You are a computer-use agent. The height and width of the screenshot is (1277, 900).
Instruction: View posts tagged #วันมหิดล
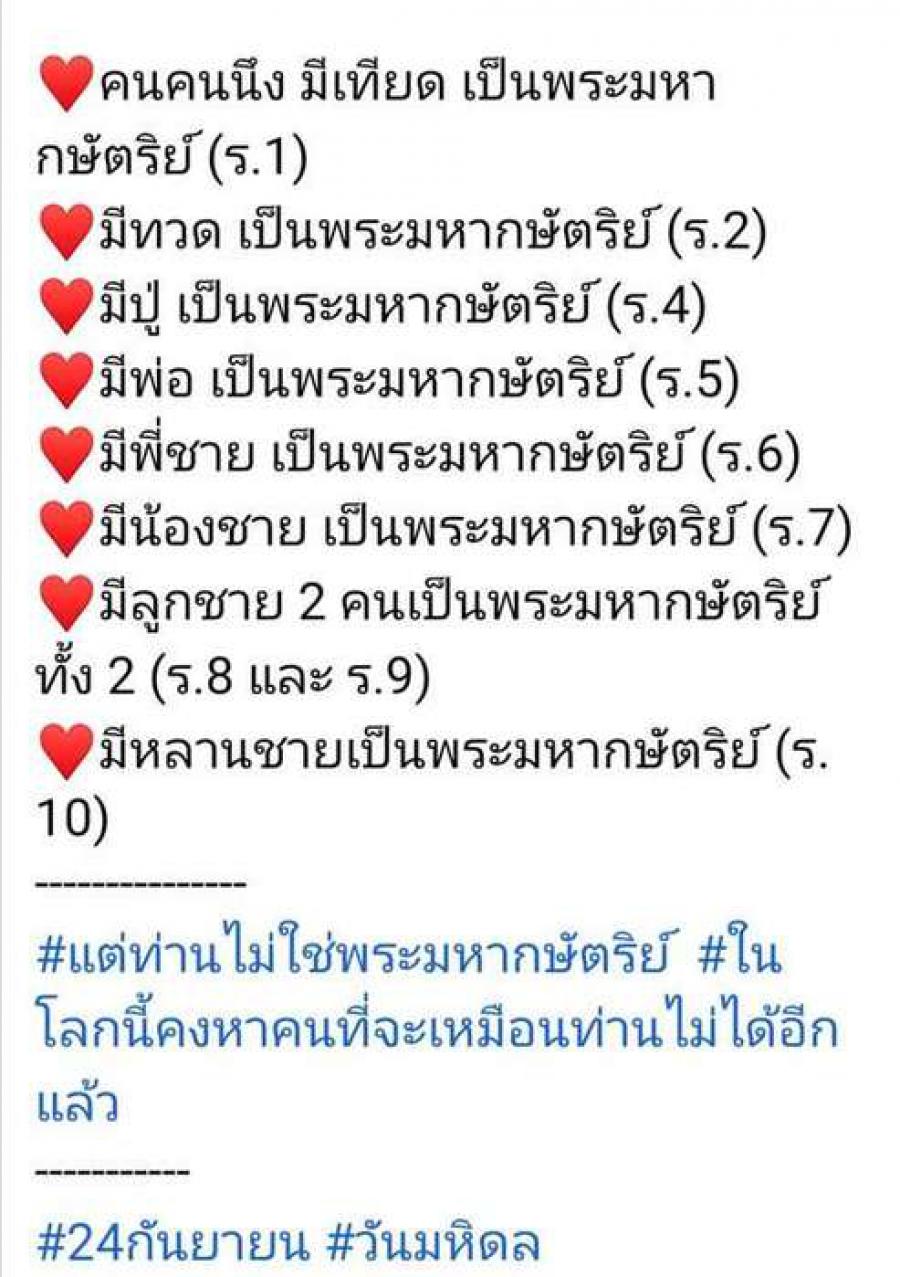coord(434,1243)
